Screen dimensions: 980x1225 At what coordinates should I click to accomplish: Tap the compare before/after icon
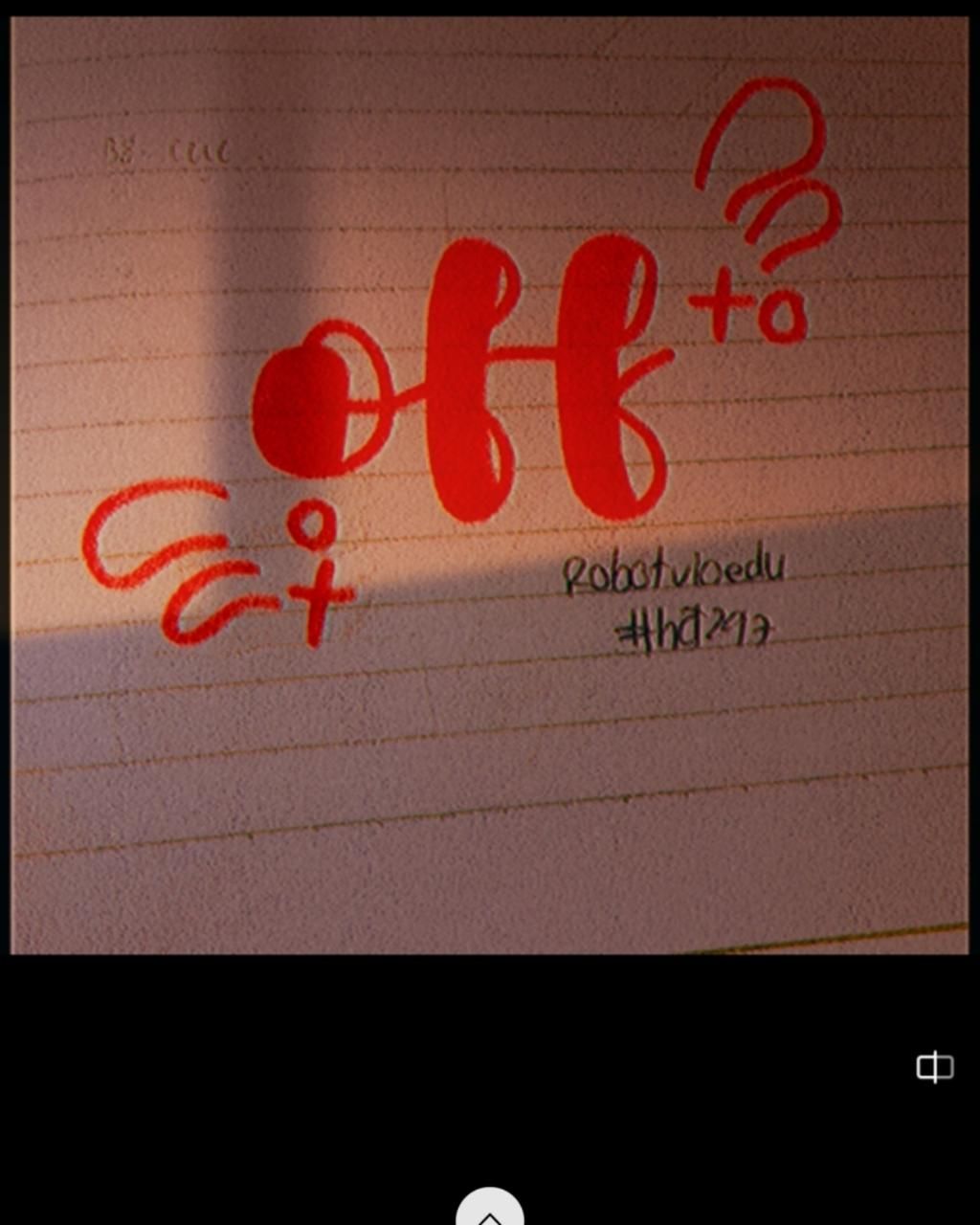[934, 1066]
